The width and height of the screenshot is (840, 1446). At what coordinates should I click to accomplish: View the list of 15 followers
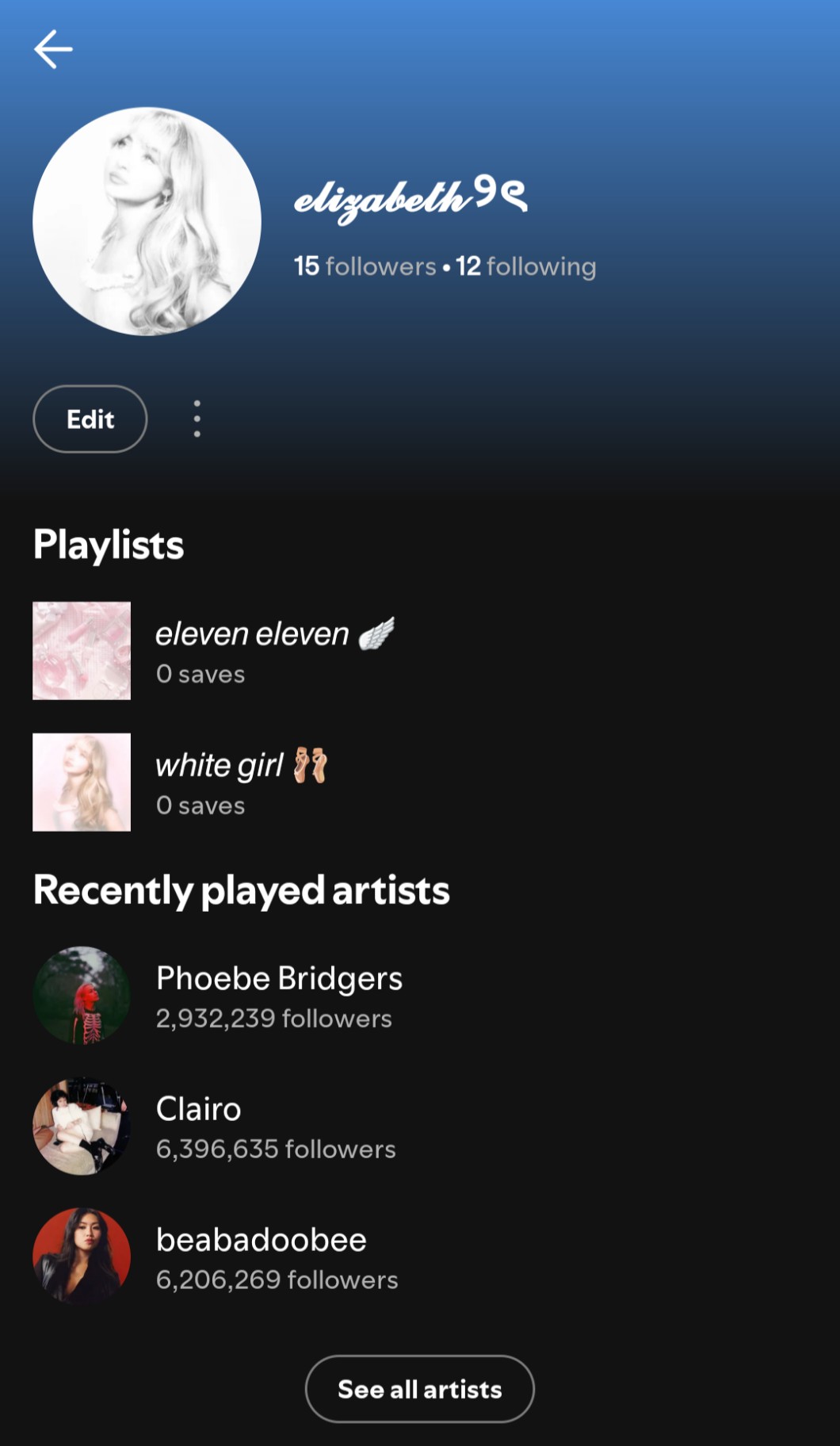click(365, 266)
